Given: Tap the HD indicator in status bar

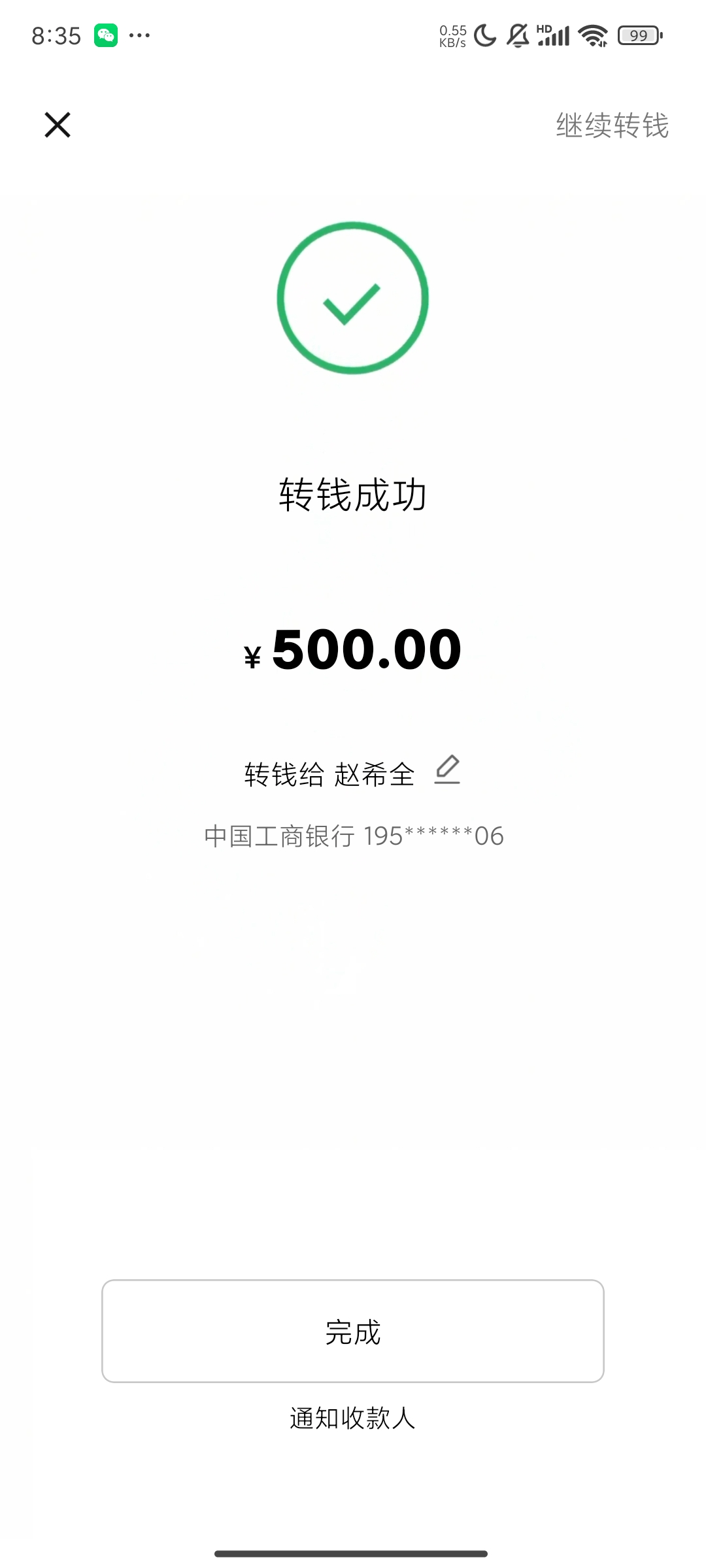Looking at the screenshot, I should coord(544,29).
